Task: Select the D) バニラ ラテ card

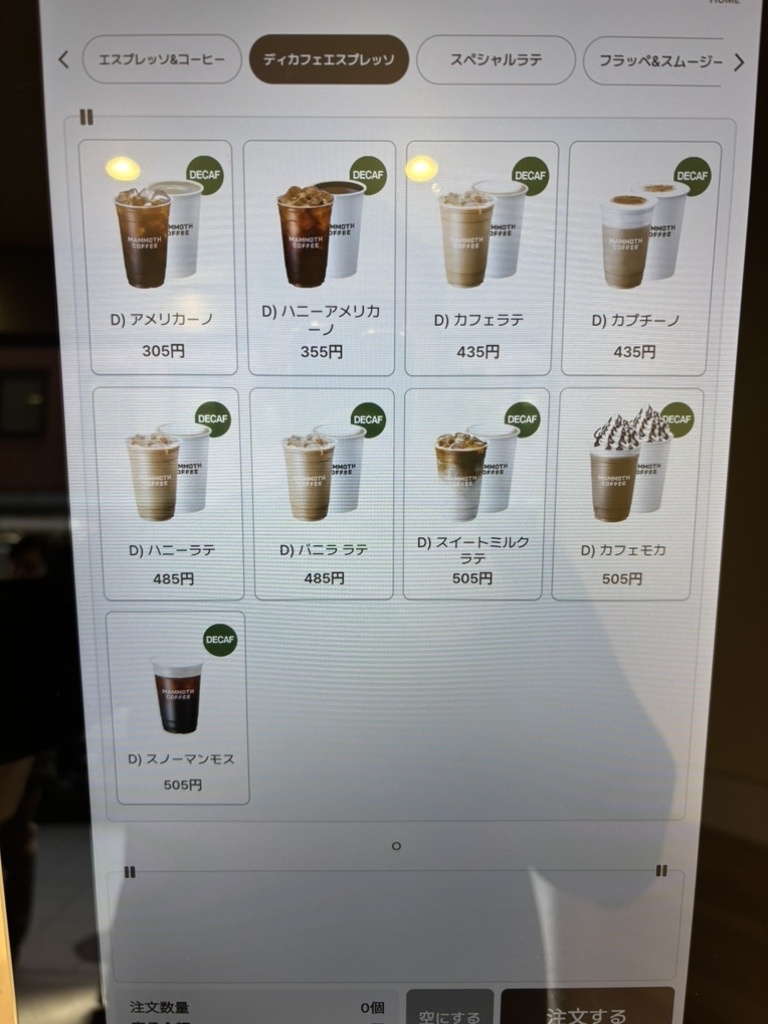Action: click(323, 493)
